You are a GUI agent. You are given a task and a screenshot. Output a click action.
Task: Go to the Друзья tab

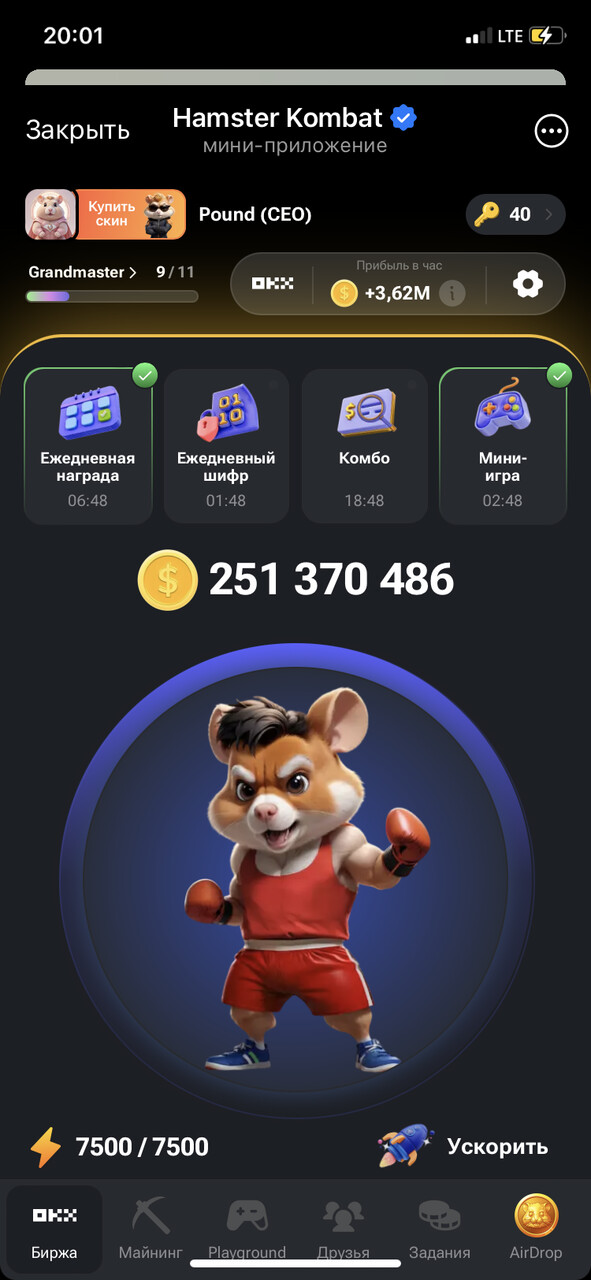(344, 1228)
